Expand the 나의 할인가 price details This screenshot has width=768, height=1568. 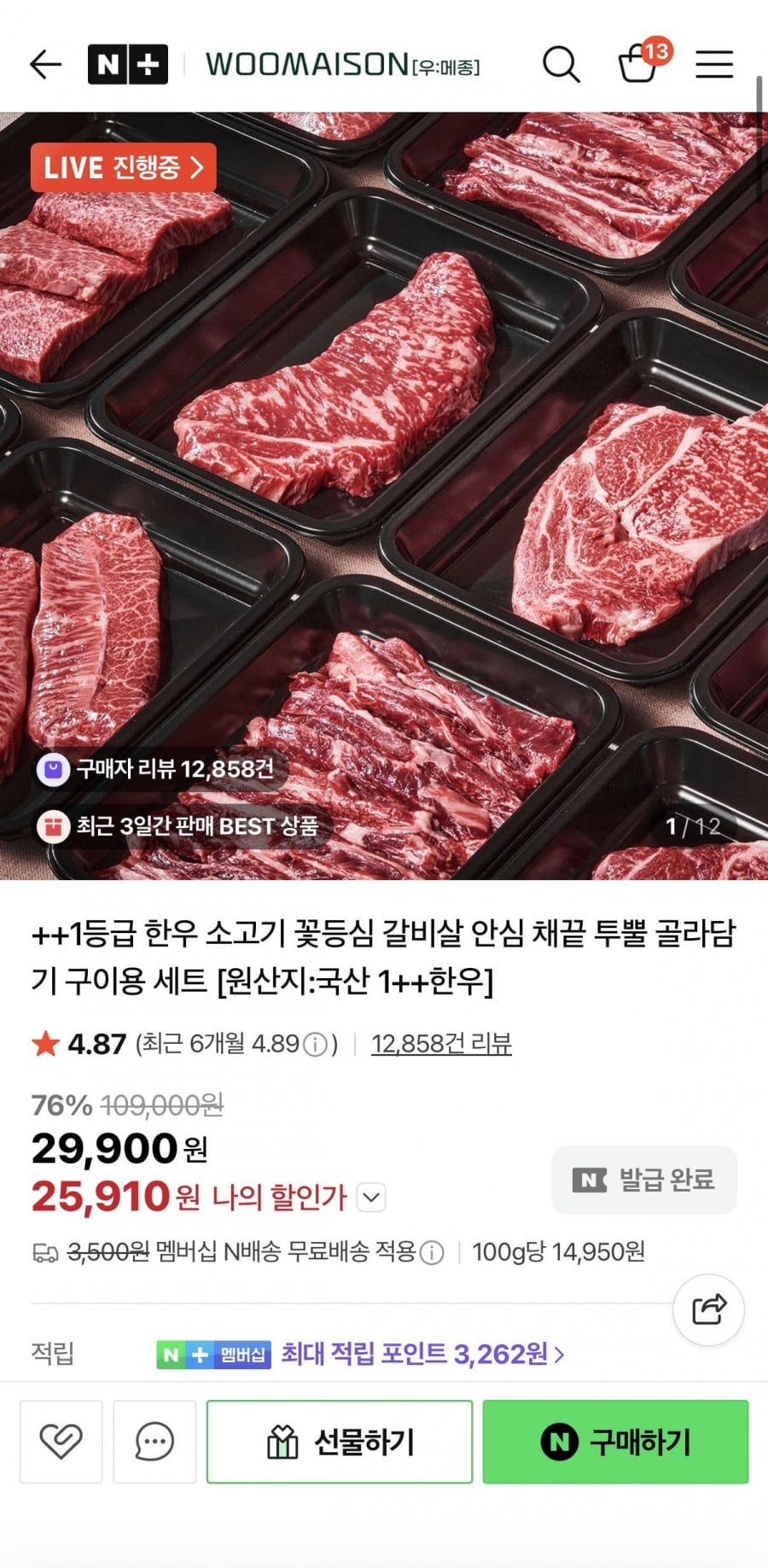coord(371,1197)
